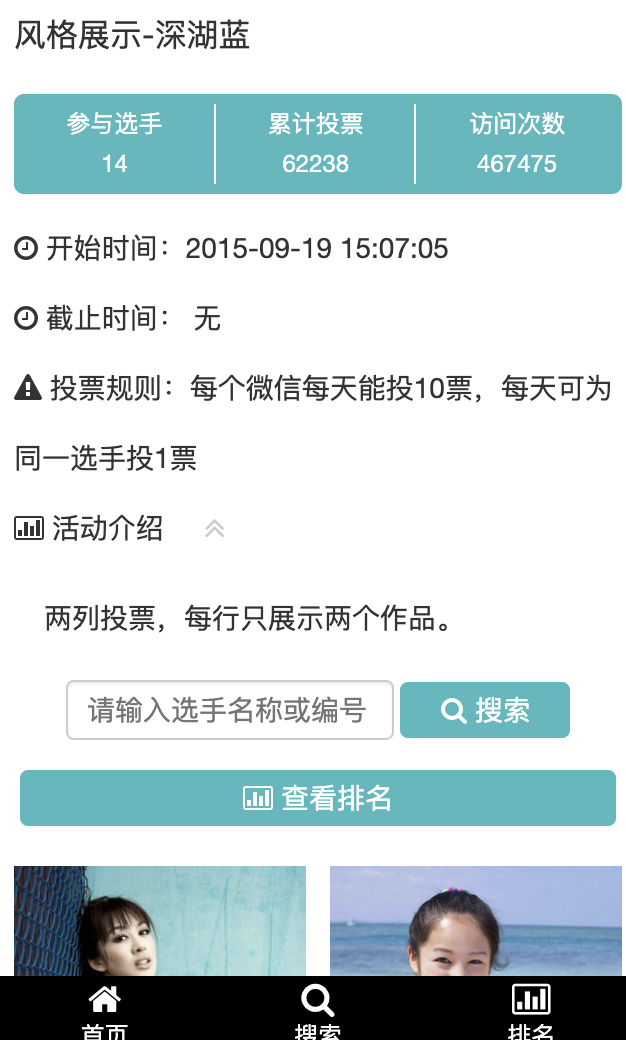Image resolution: width=626 pixels, height=1040 pixels.
Task: Switch to 搜索 tab in bottom bar
Action: point(318,1010)
